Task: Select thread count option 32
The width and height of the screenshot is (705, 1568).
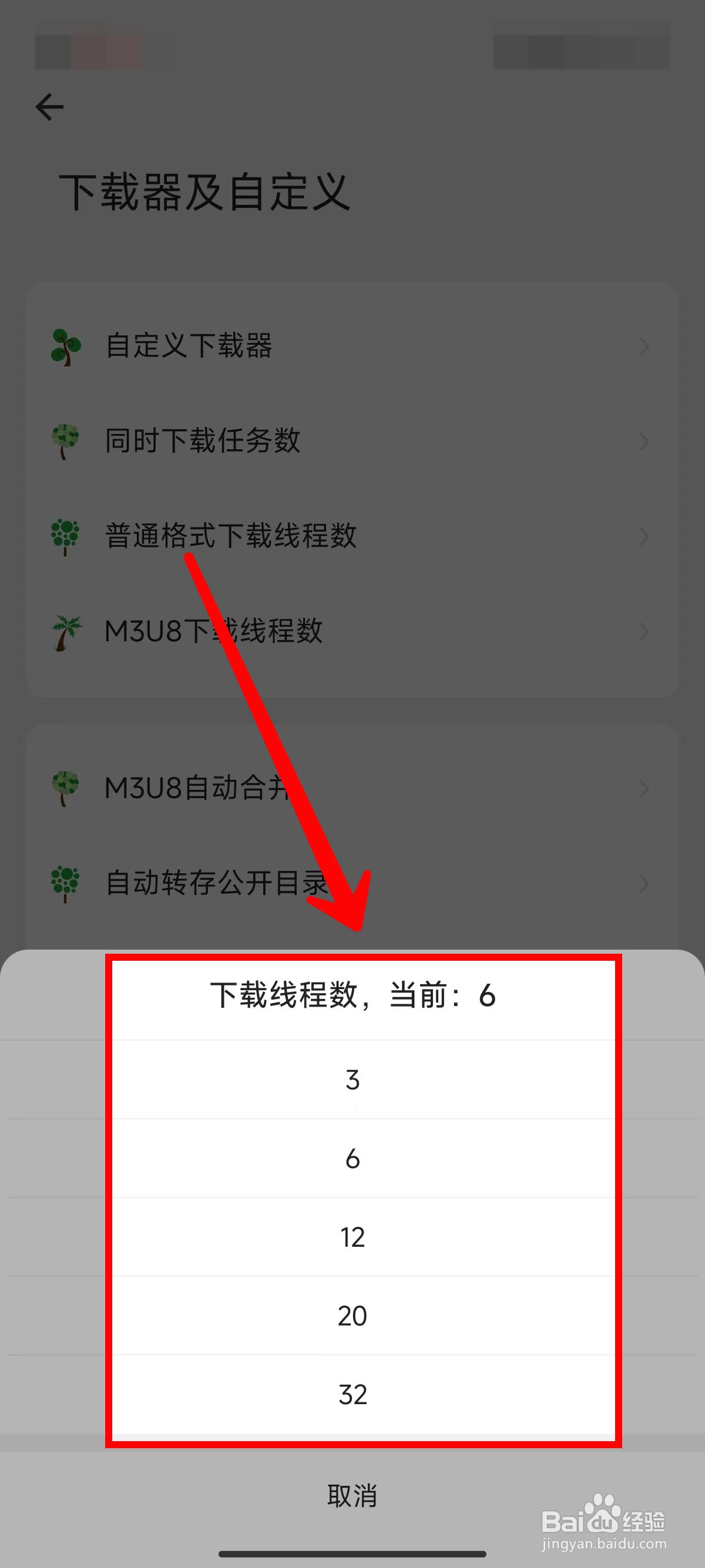Action: pos(352,1394)
